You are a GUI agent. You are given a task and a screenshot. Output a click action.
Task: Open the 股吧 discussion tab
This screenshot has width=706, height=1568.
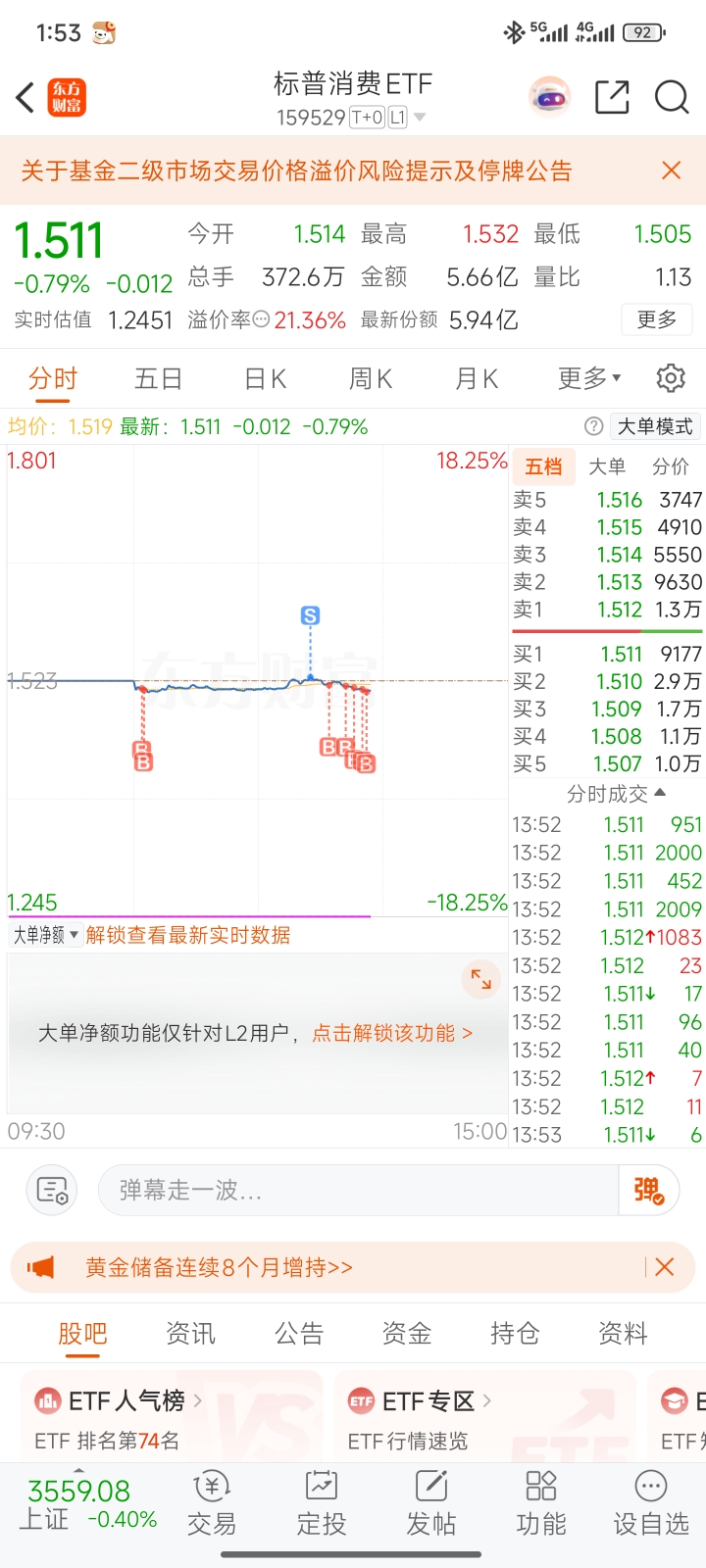(82, 1333)
